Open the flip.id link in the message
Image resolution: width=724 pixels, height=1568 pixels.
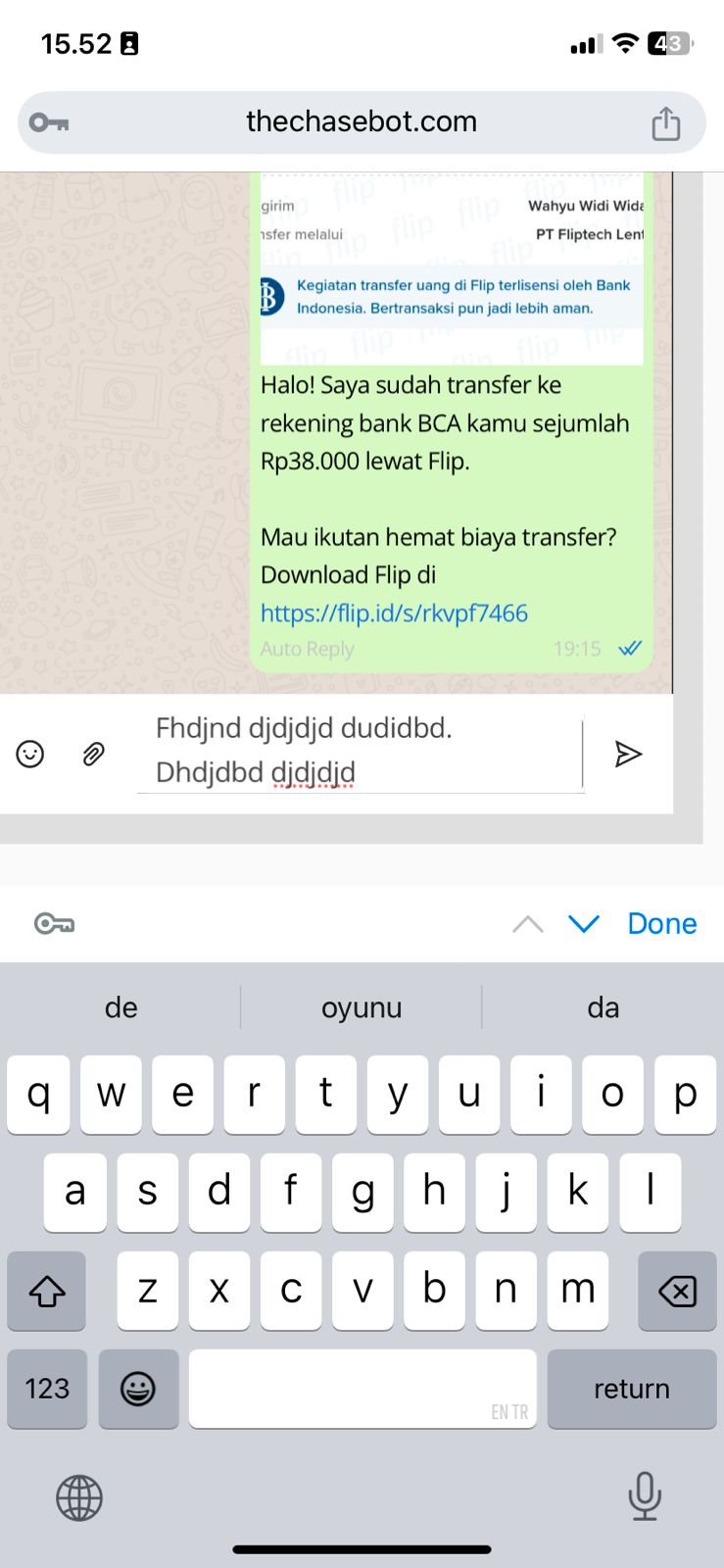click(x=394, y=612)
